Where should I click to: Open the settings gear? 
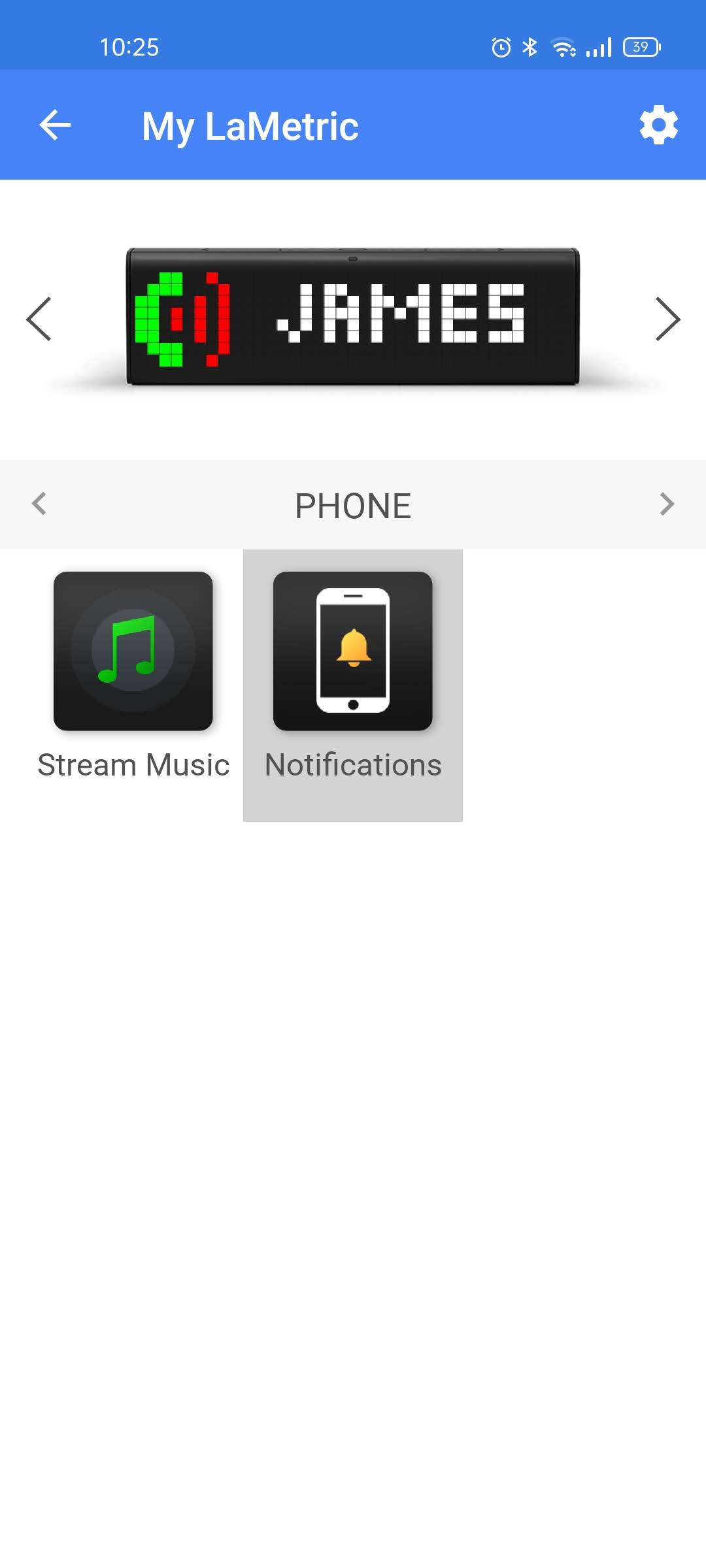pos(658,125)
